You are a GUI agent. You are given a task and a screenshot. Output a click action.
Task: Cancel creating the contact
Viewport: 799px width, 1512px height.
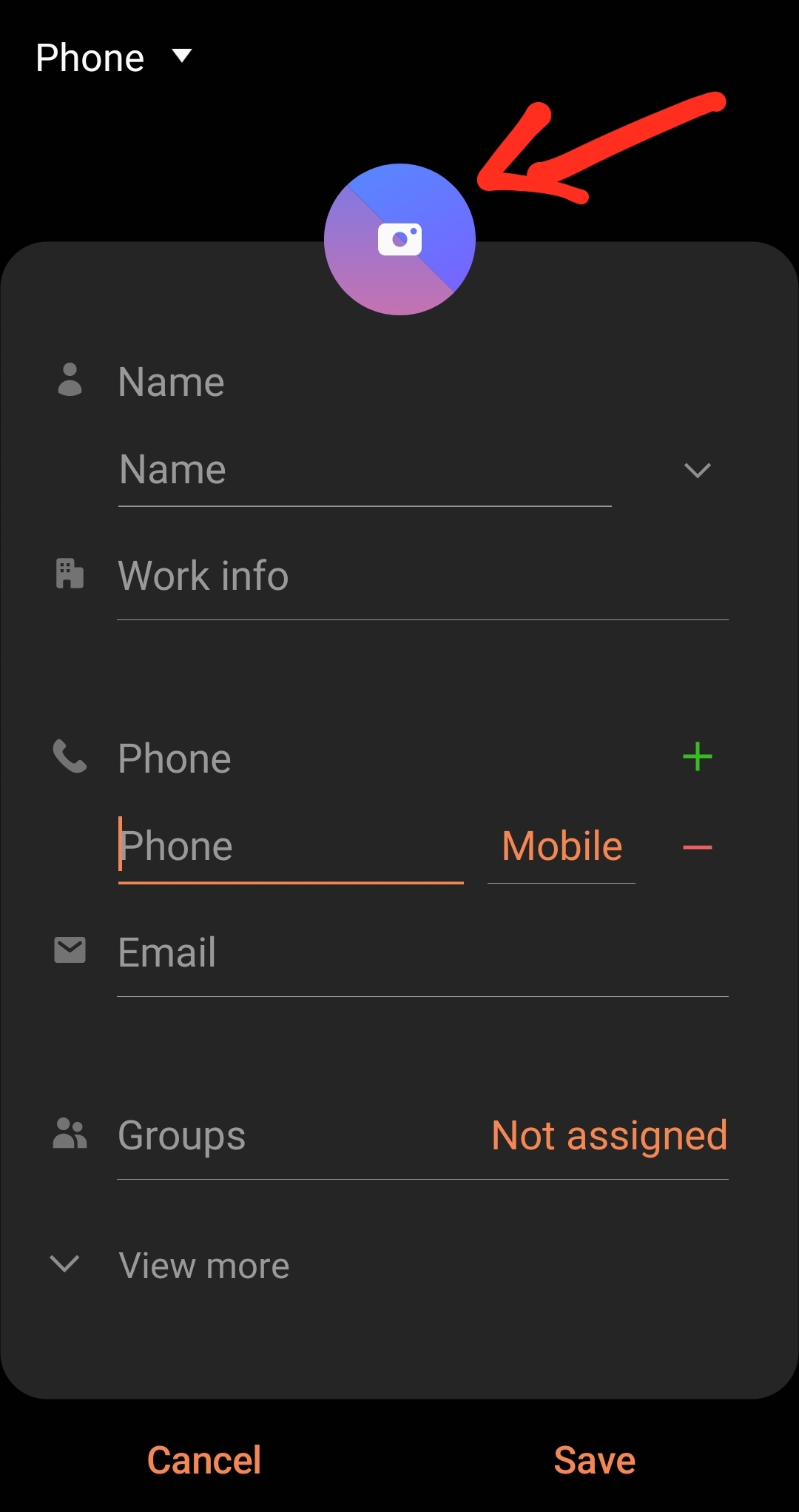[x=204, y=1460]
